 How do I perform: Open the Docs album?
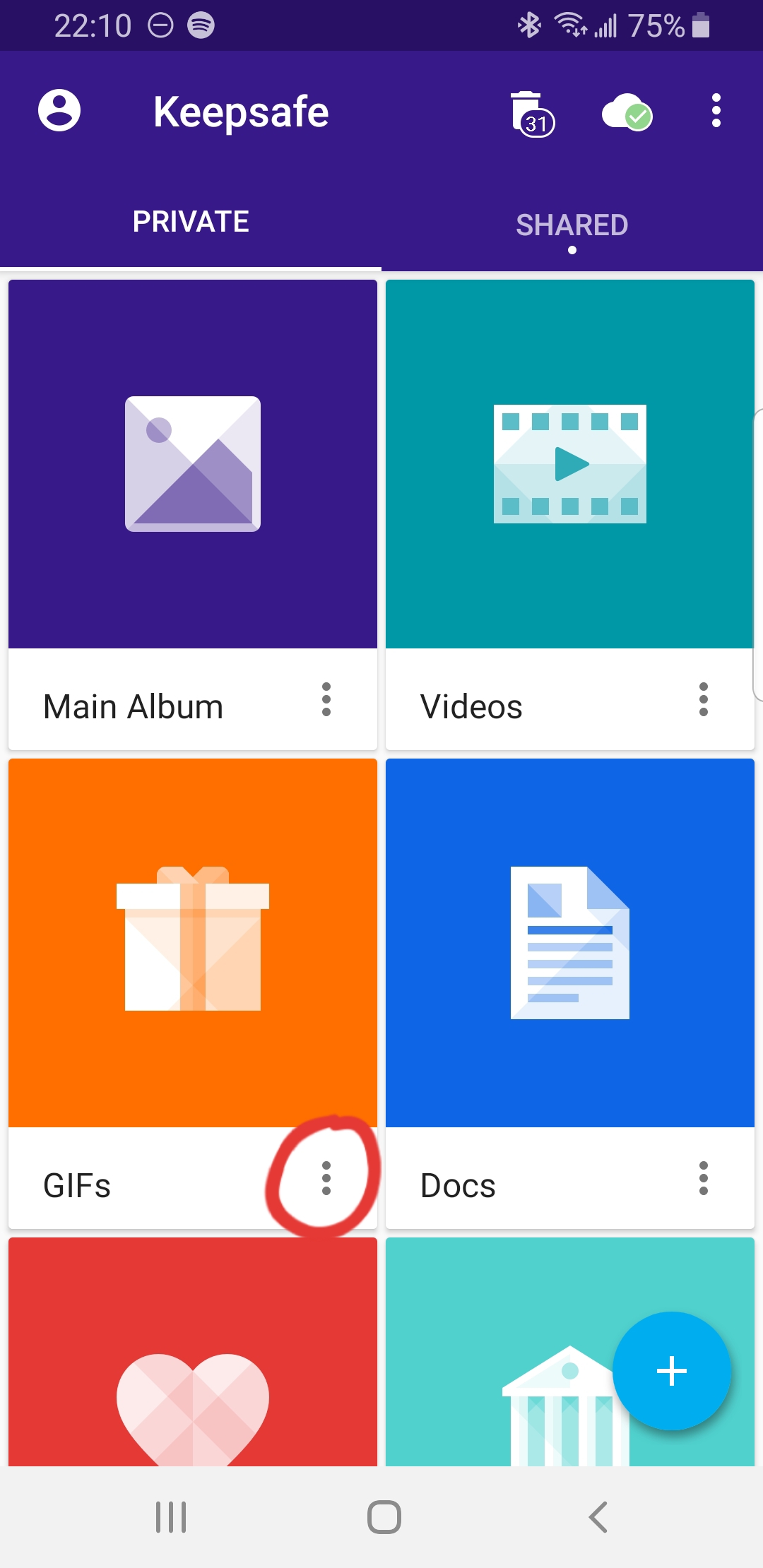(x=569, y=942)
